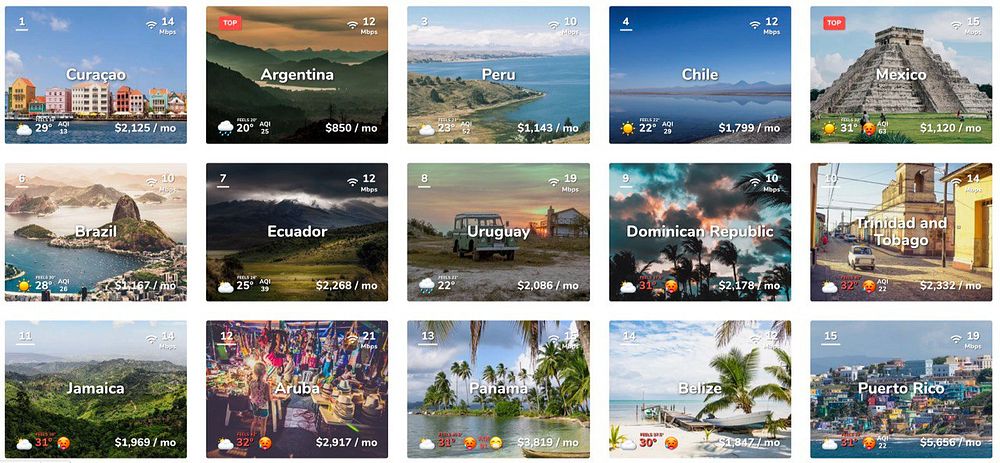Image resolution: width=1000 pixels, height=463 pixels.
Task: Open the Argentina destination card
Action: point(297,75)
